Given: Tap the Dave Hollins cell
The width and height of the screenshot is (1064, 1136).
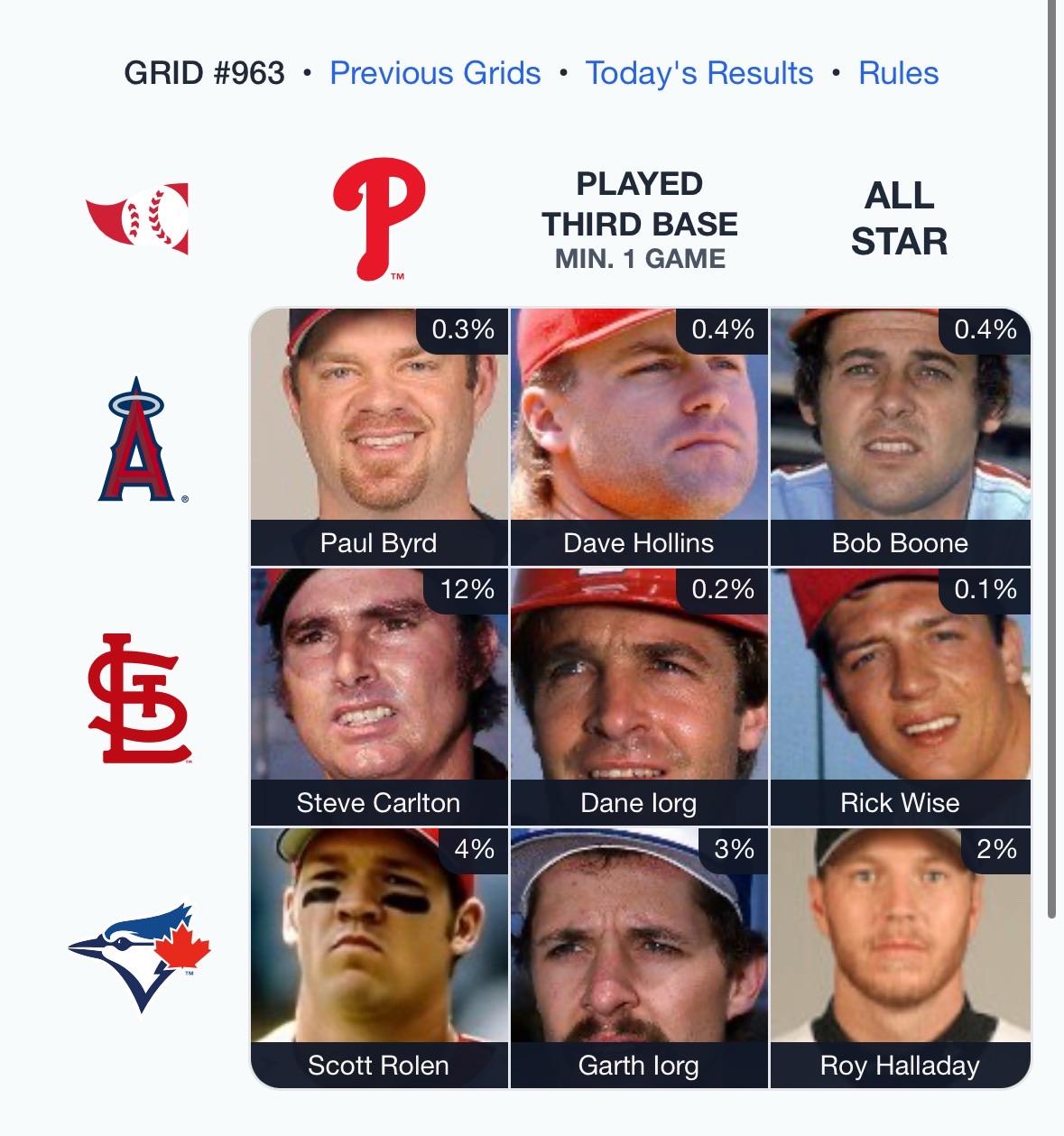Looking at the screenshot, I should [639, 438].
